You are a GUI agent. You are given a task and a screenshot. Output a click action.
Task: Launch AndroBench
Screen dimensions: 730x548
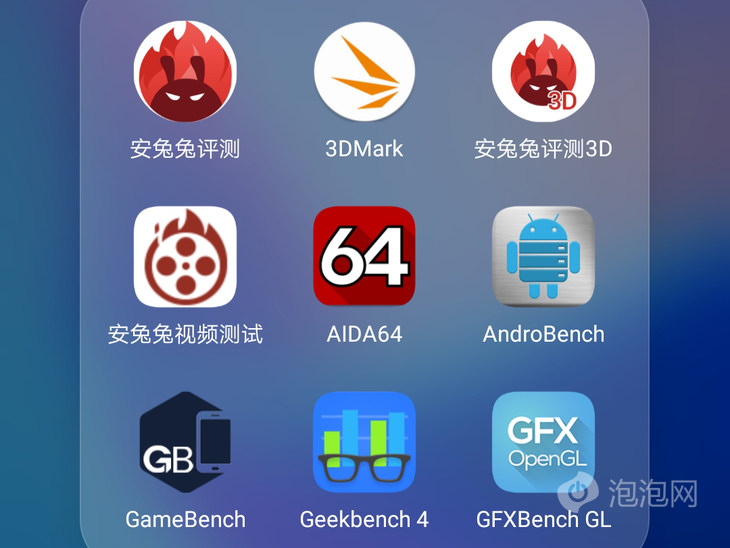[543, 257]
